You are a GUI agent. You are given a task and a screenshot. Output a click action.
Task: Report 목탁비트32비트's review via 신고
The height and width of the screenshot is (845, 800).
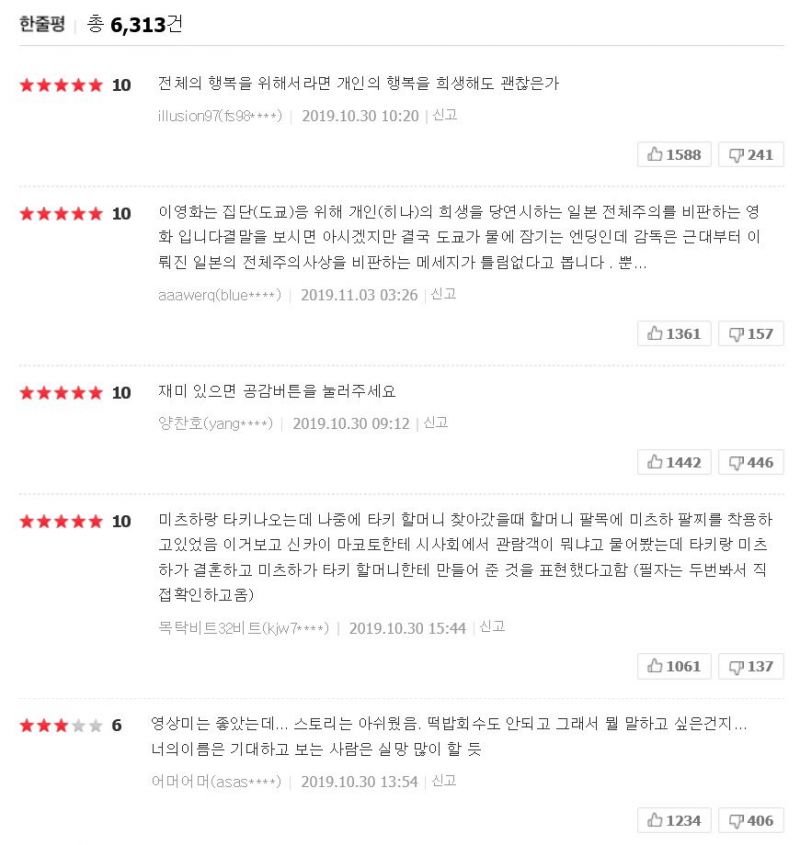pos(492,627)
